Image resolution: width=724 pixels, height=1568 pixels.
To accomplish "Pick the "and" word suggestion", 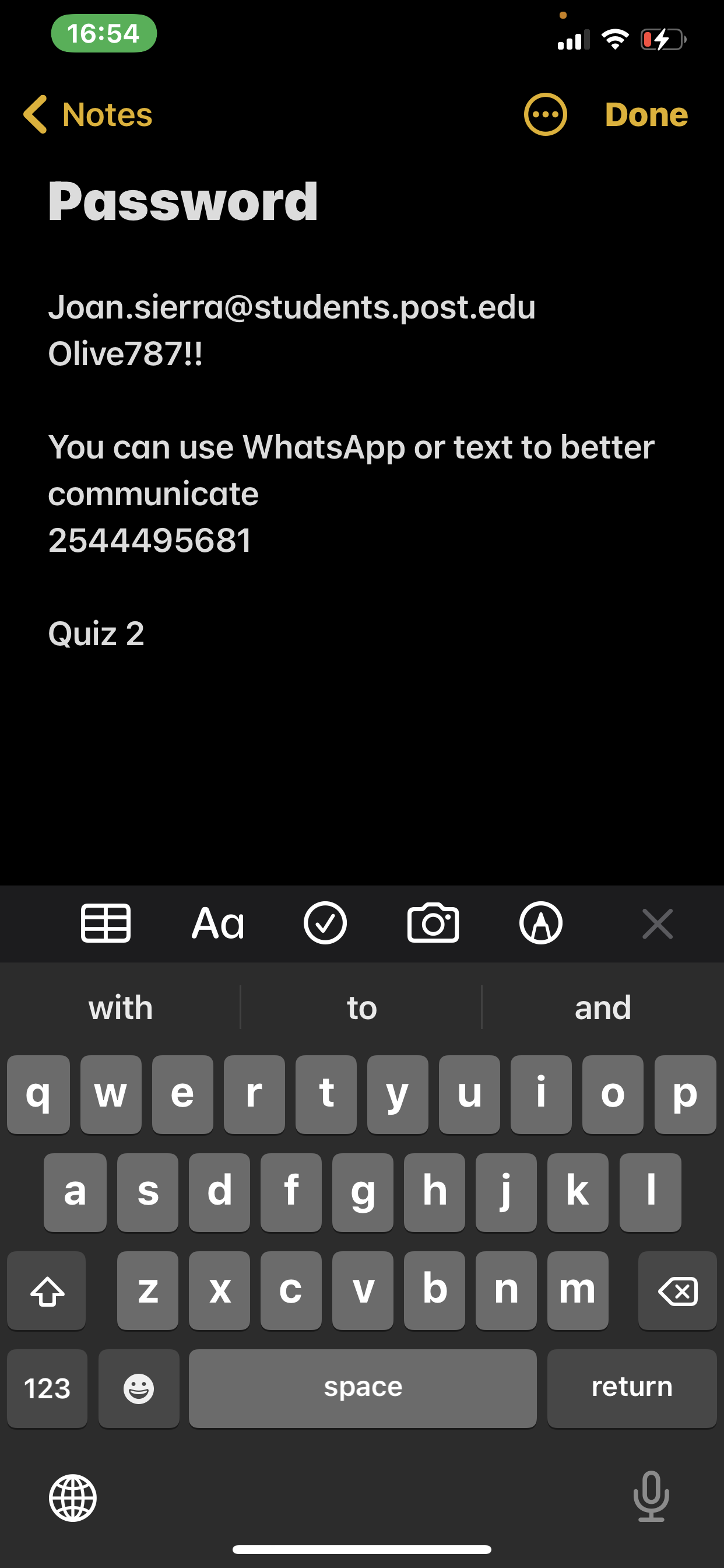I will tap(603, 1007).
